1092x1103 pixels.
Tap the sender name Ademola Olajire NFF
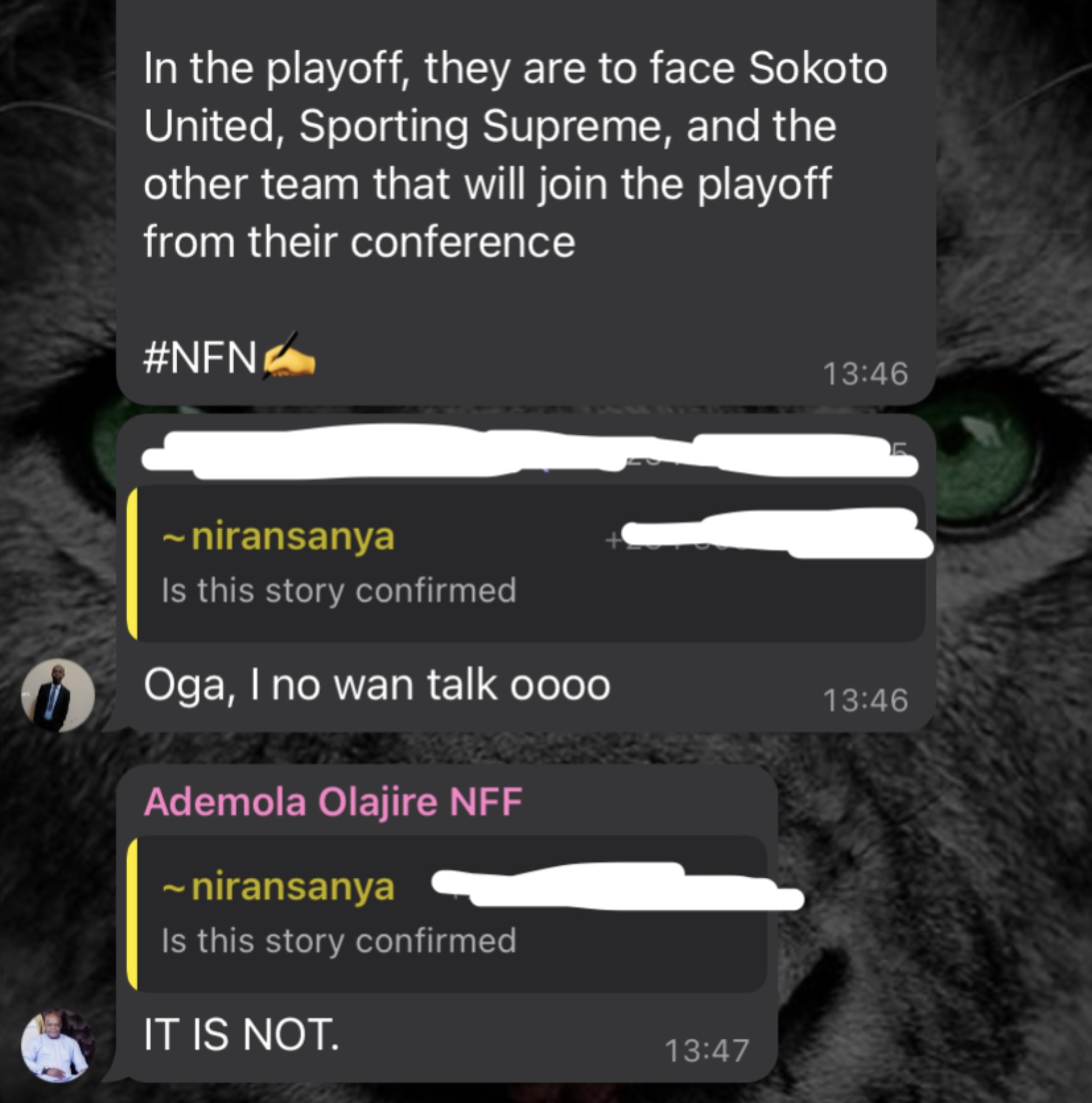(333, 802)
